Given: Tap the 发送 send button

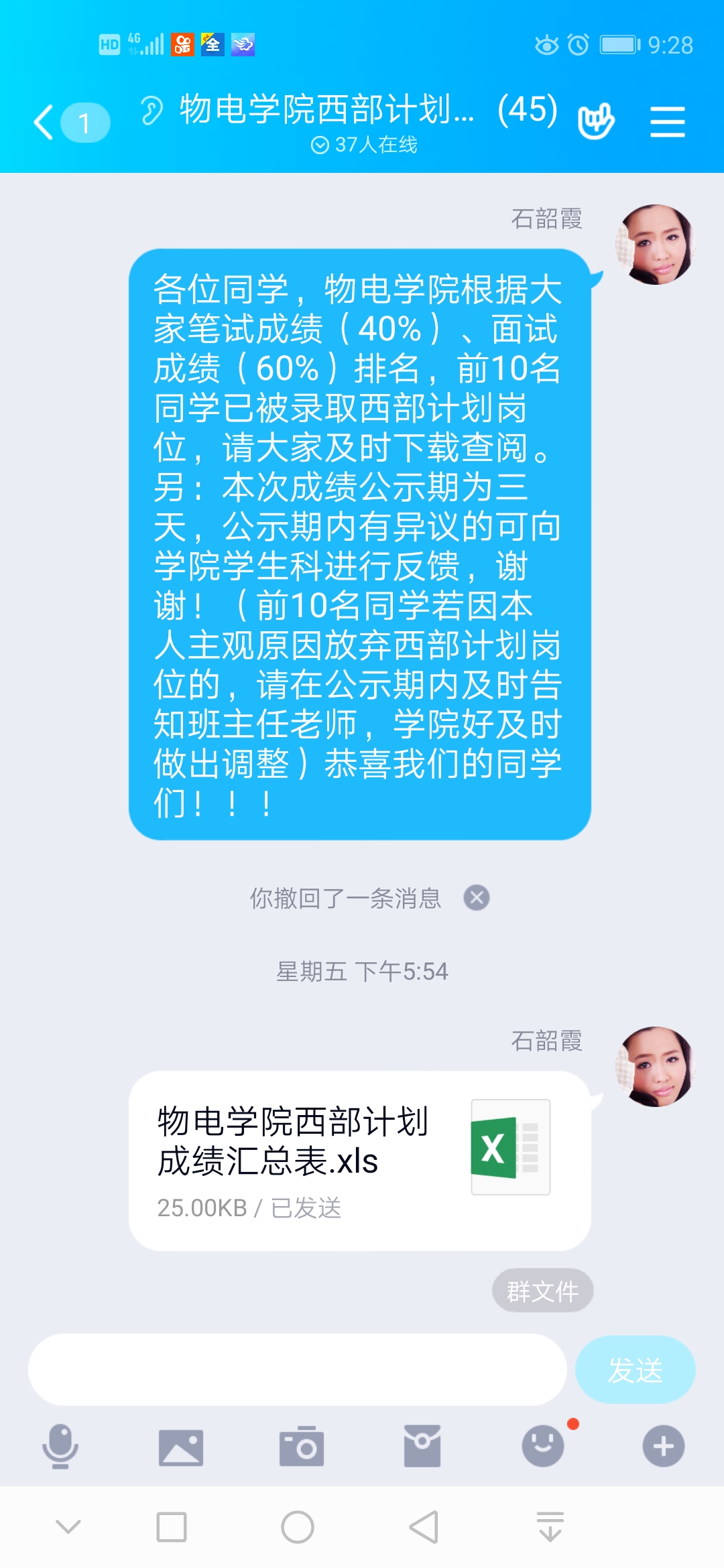Looking at the screenshot, I should pos(634,1370).
